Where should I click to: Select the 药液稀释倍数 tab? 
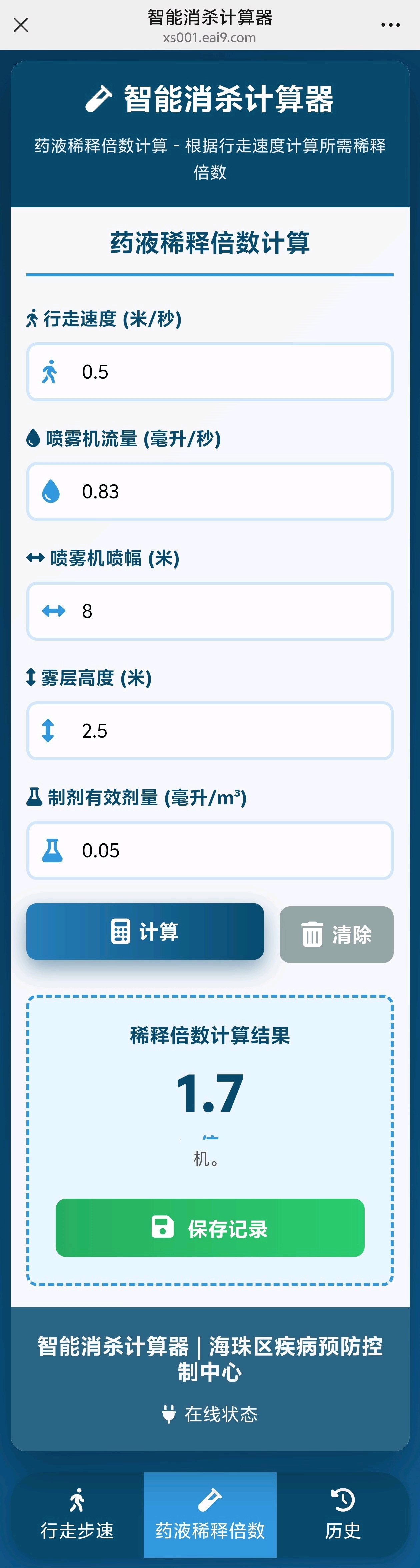click(210, 1514)
